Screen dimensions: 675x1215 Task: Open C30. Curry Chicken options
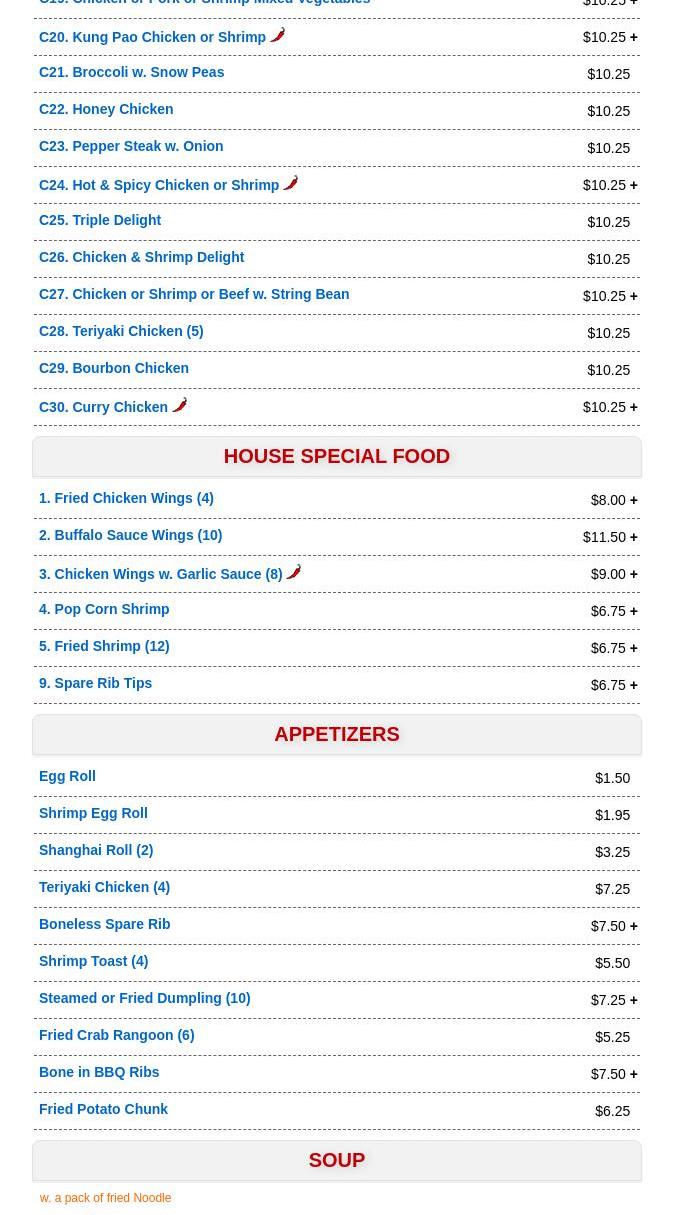tap(103, 408)
